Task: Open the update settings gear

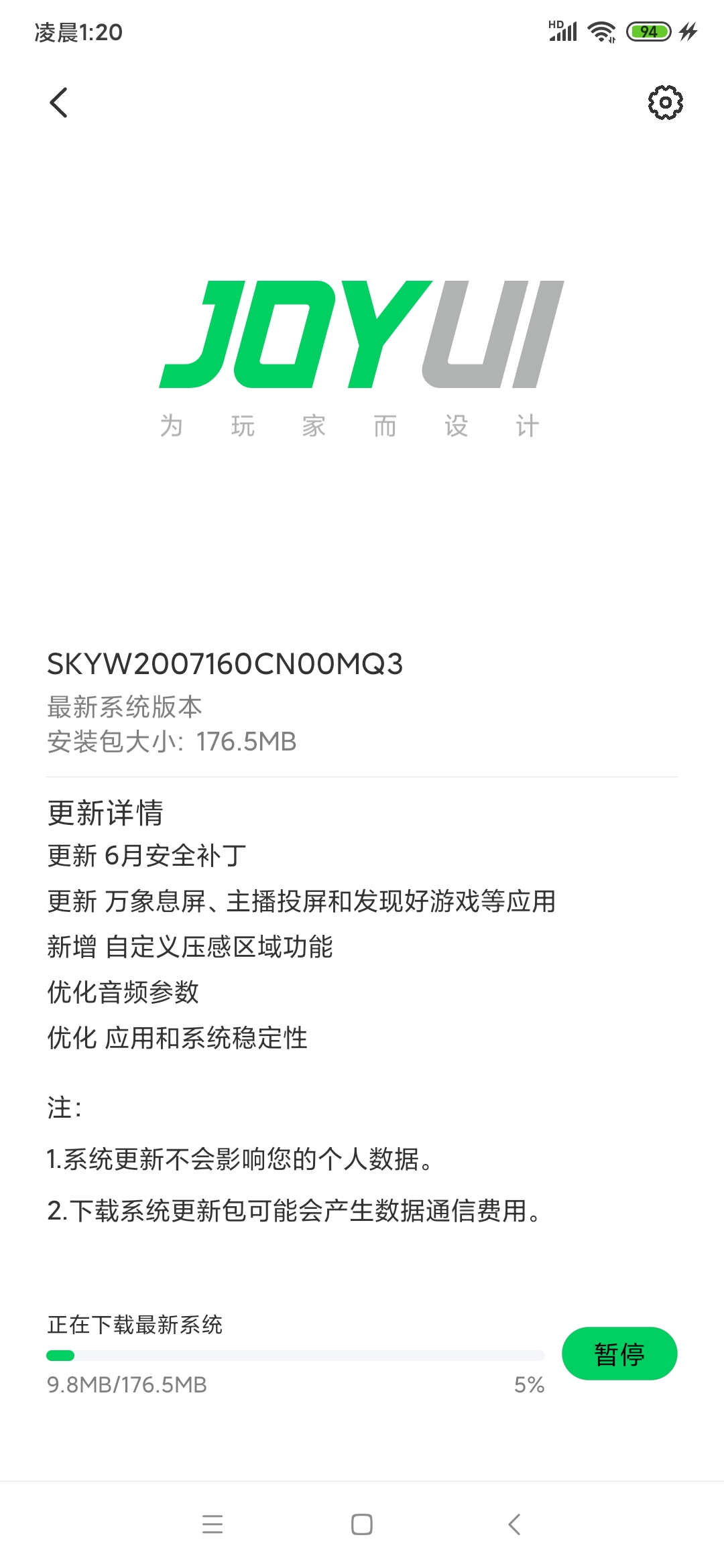Action: pyautogui.click(x=665, y=103)
